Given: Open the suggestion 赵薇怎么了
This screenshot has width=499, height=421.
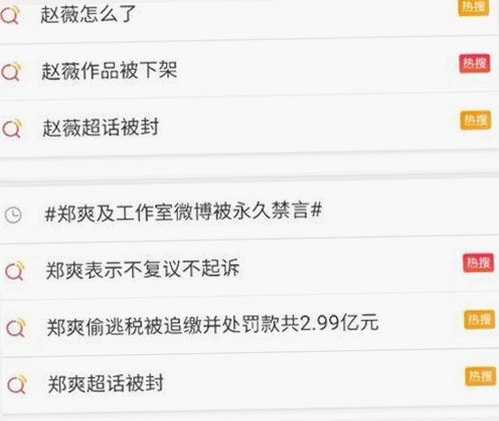Looking at the screenshot, I should tap(249, 17).
